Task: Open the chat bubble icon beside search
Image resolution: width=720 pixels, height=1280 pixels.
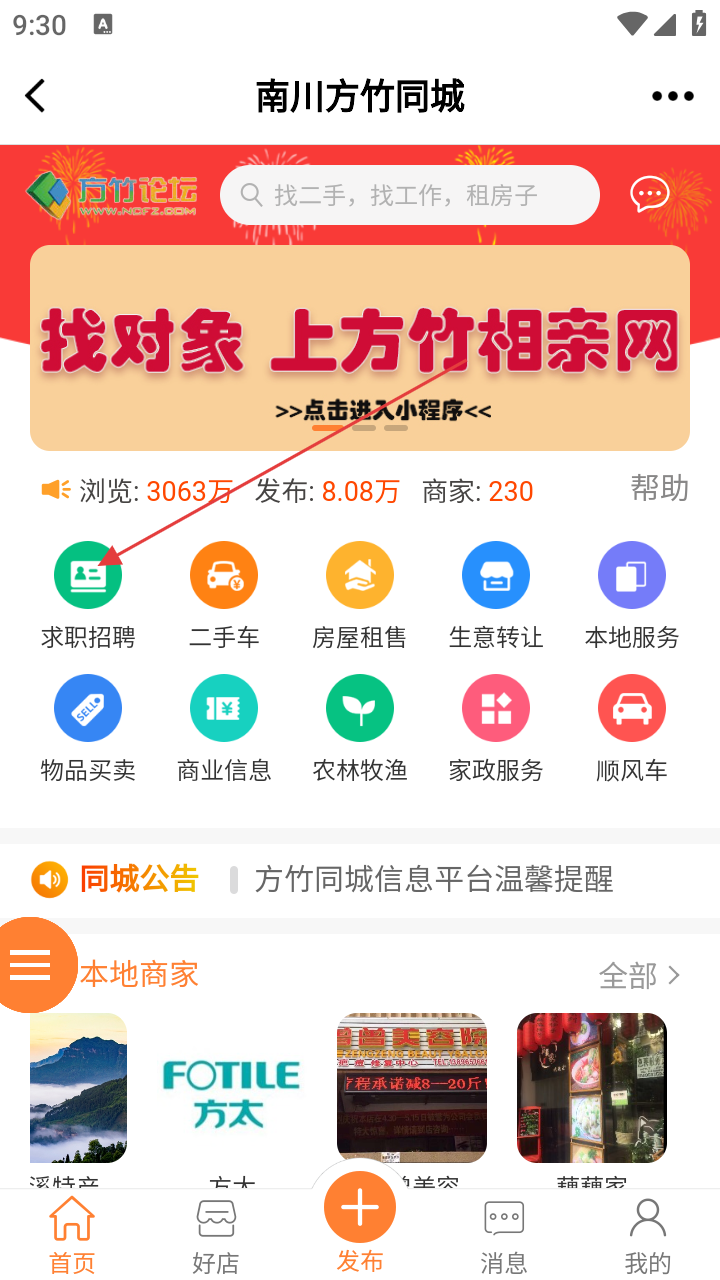Action: click(x=649, y=194)
